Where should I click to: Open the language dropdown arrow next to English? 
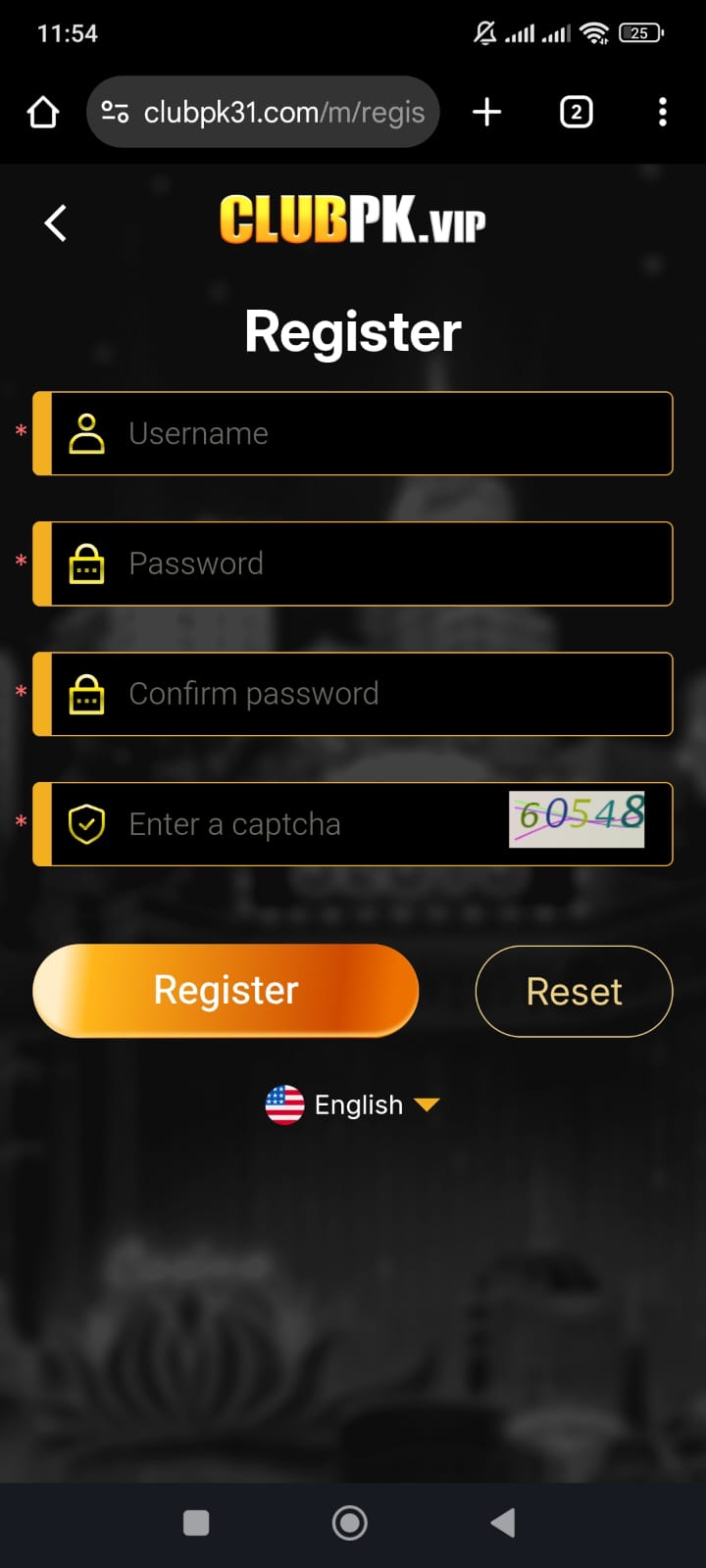[x=429, y=1105]
